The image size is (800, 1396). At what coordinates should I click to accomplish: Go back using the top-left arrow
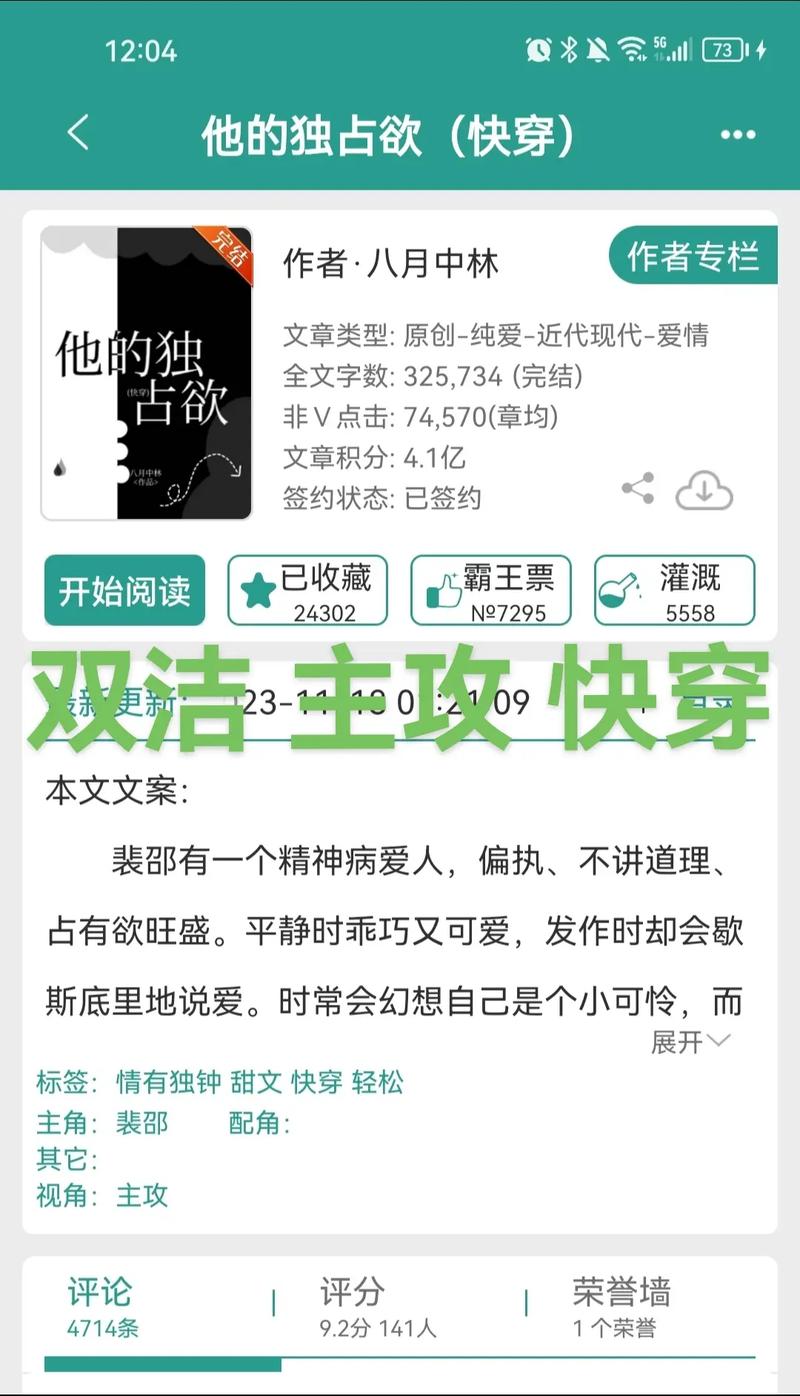click(78, 133)
